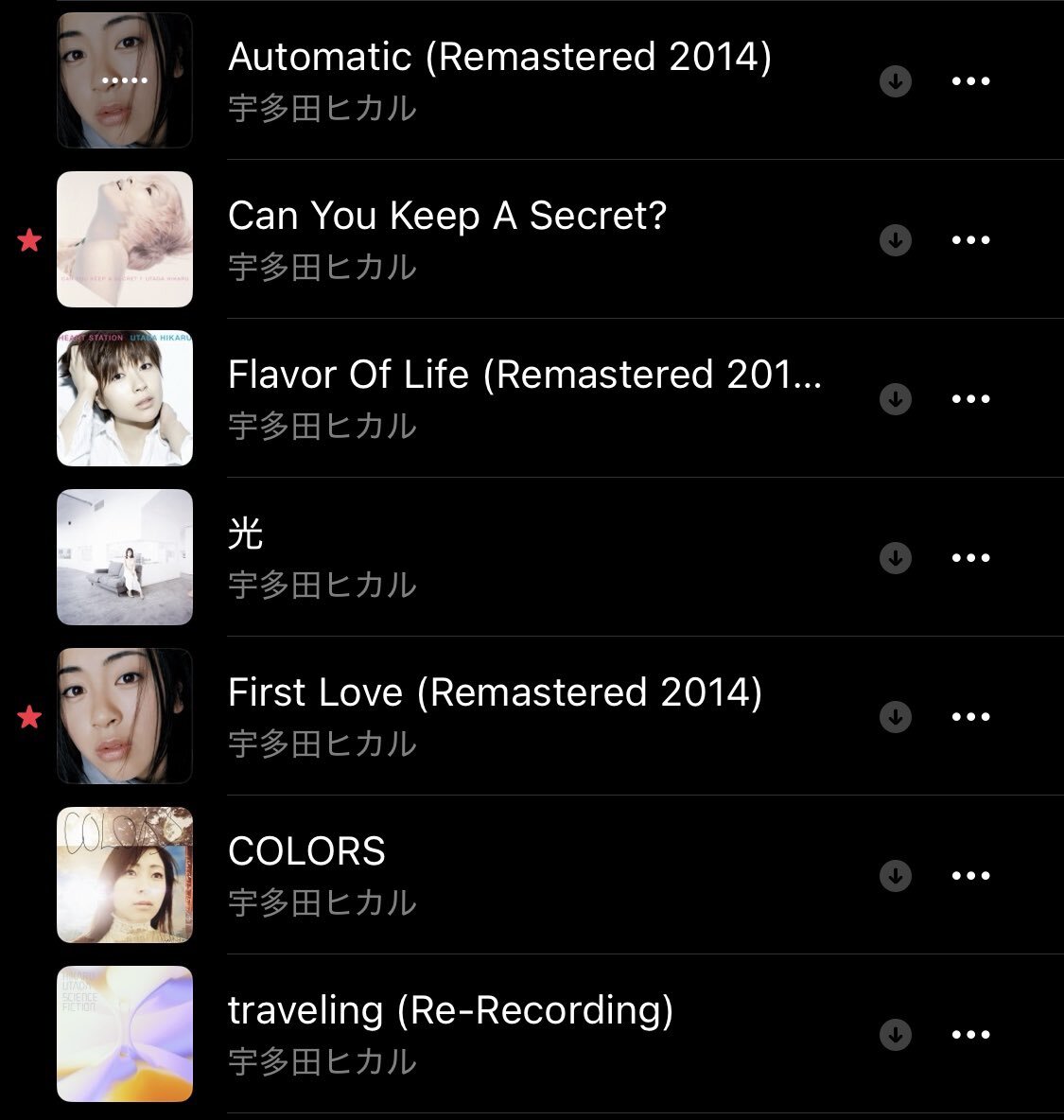The width and height of the screenshot is (1064, 1120).
Task: Open more options for Flavor Of Life
Action: tap(970, 399)
